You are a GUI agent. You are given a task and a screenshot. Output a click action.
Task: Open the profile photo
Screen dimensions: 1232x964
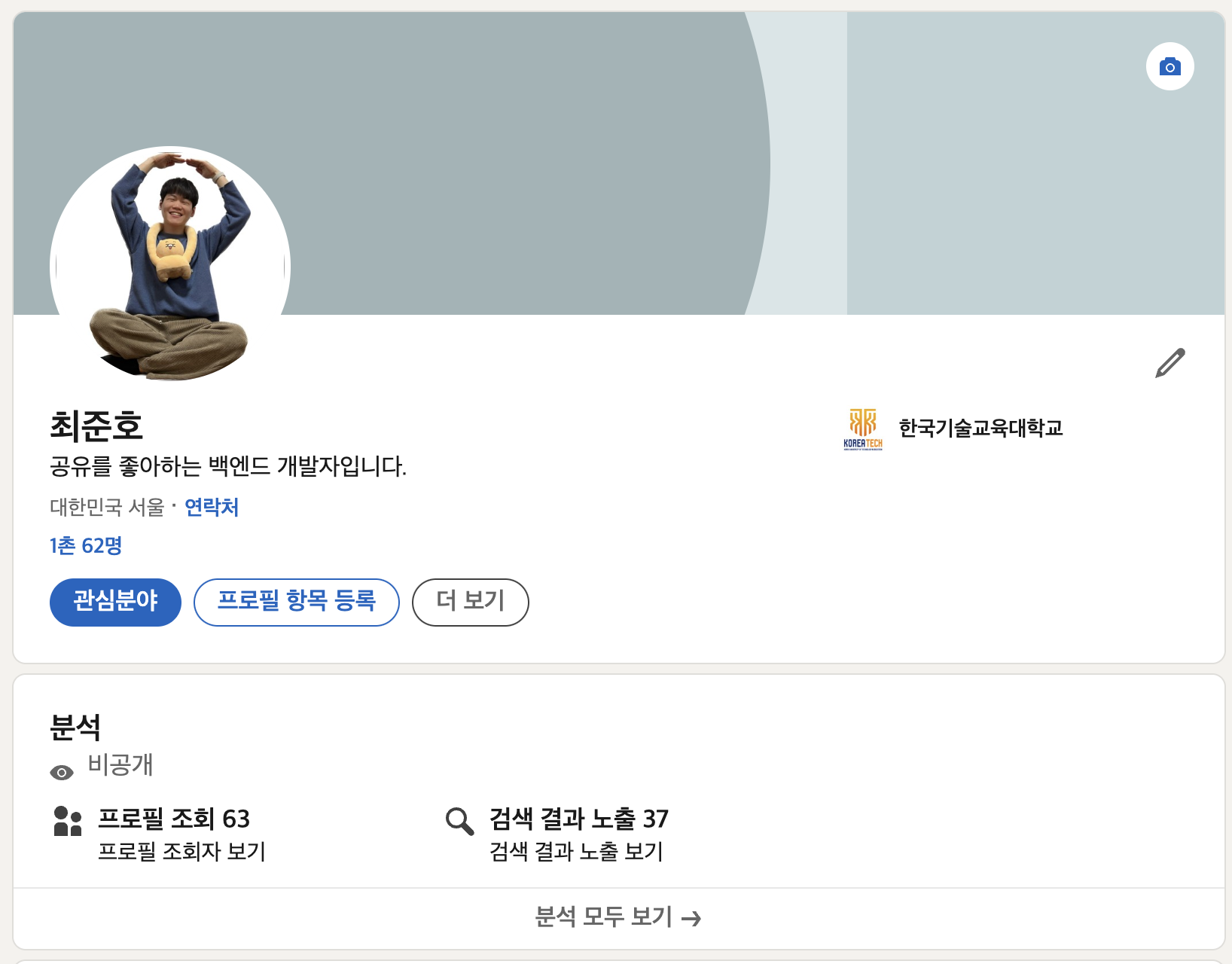(x=170, y=266)
